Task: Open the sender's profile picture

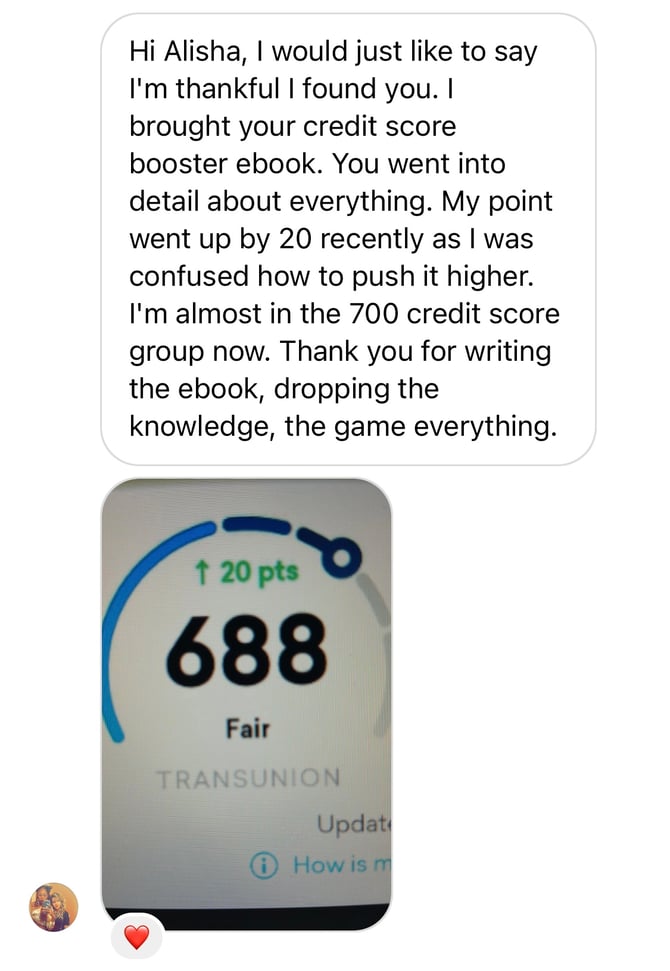Action: tap(53, 907)
